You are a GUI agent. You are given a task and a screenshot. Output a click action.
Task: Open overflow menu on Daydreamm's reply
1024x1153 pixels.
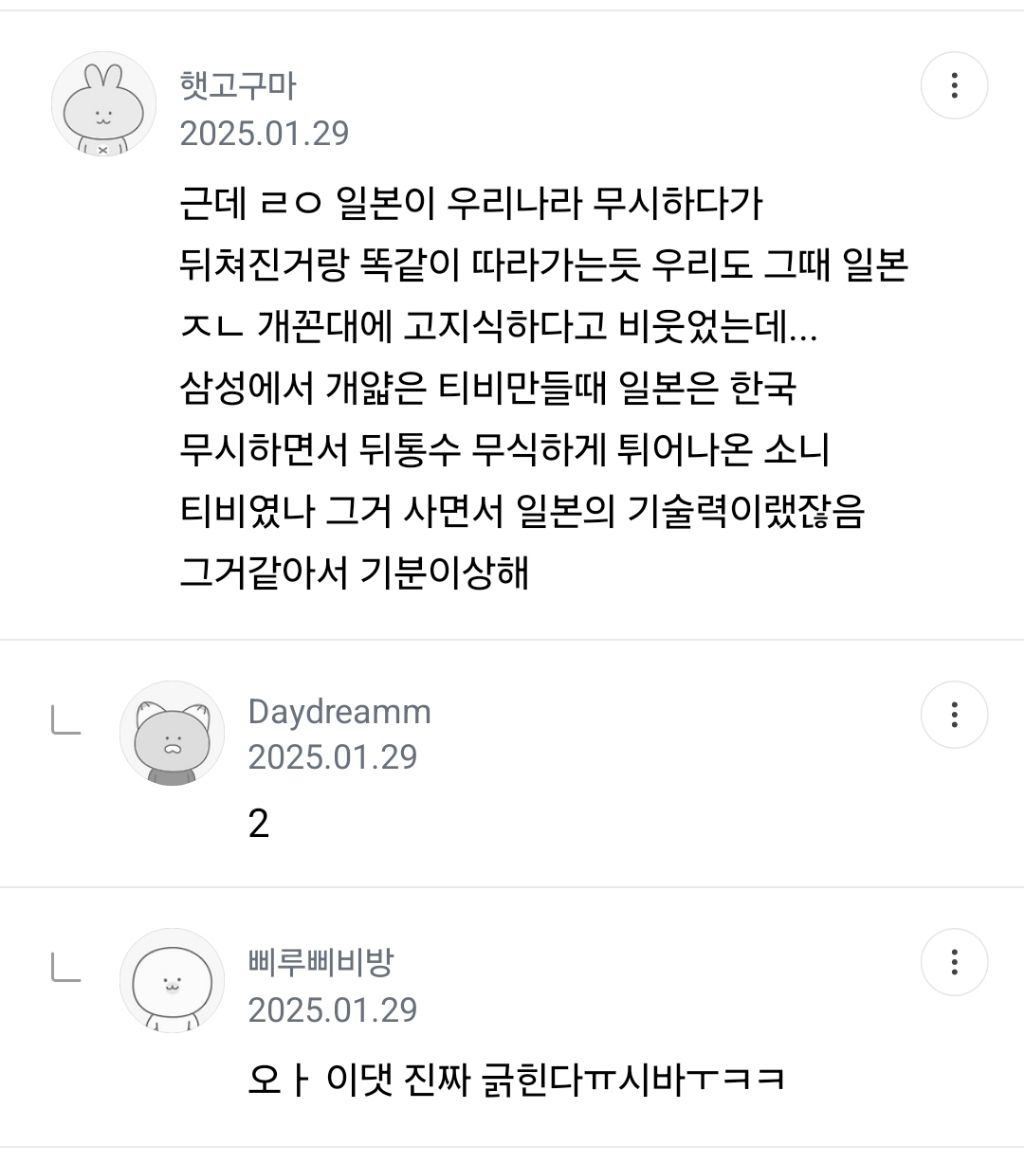[954, 715]
